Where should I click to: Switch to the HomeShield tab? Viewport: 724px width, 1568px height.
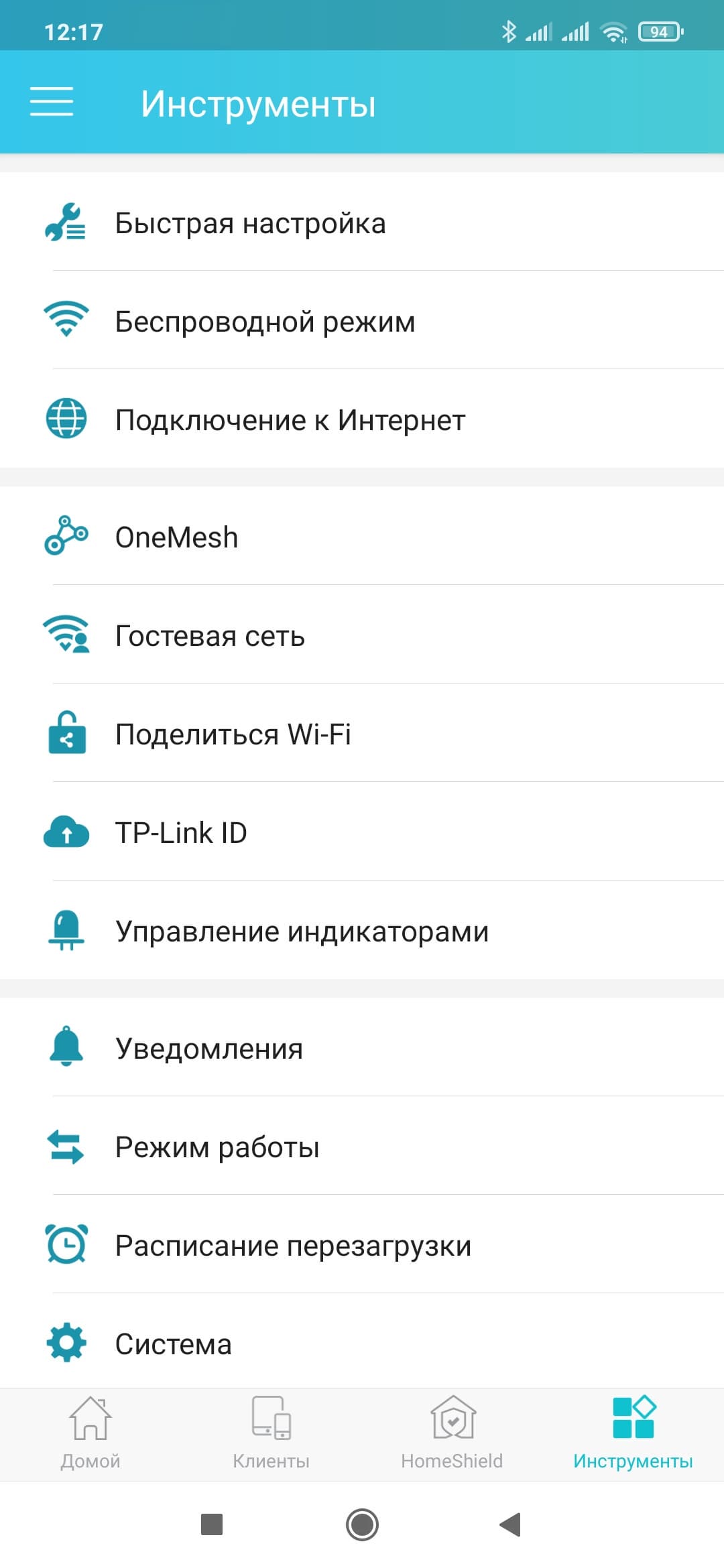(452, 1433)
